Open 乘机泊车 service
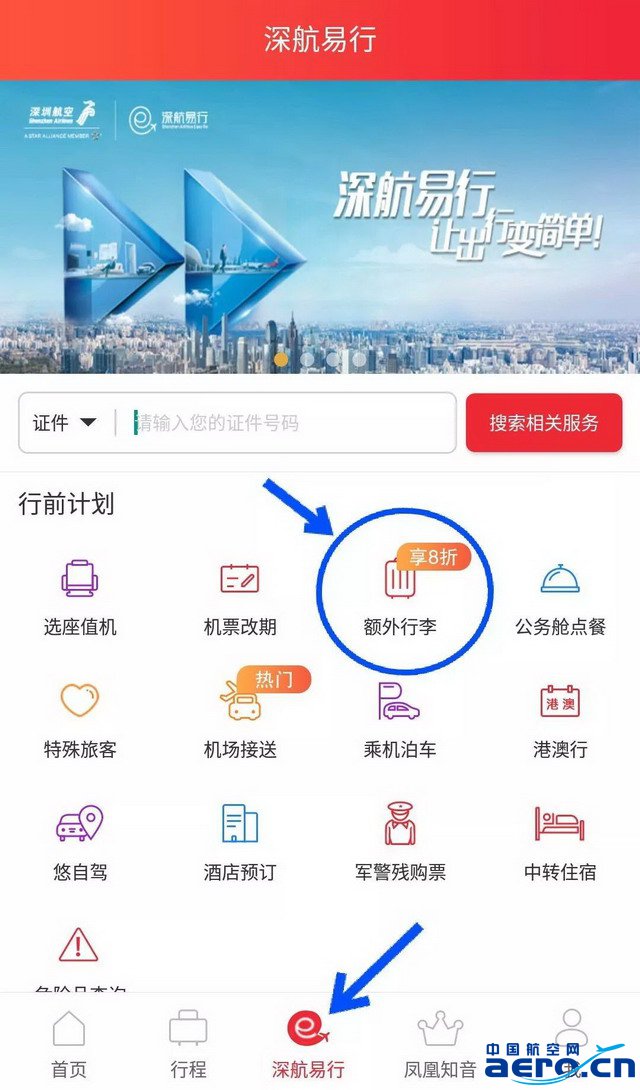Image resolution: width=640 pixels, height=1090 pixels. [x=400, y=718]
